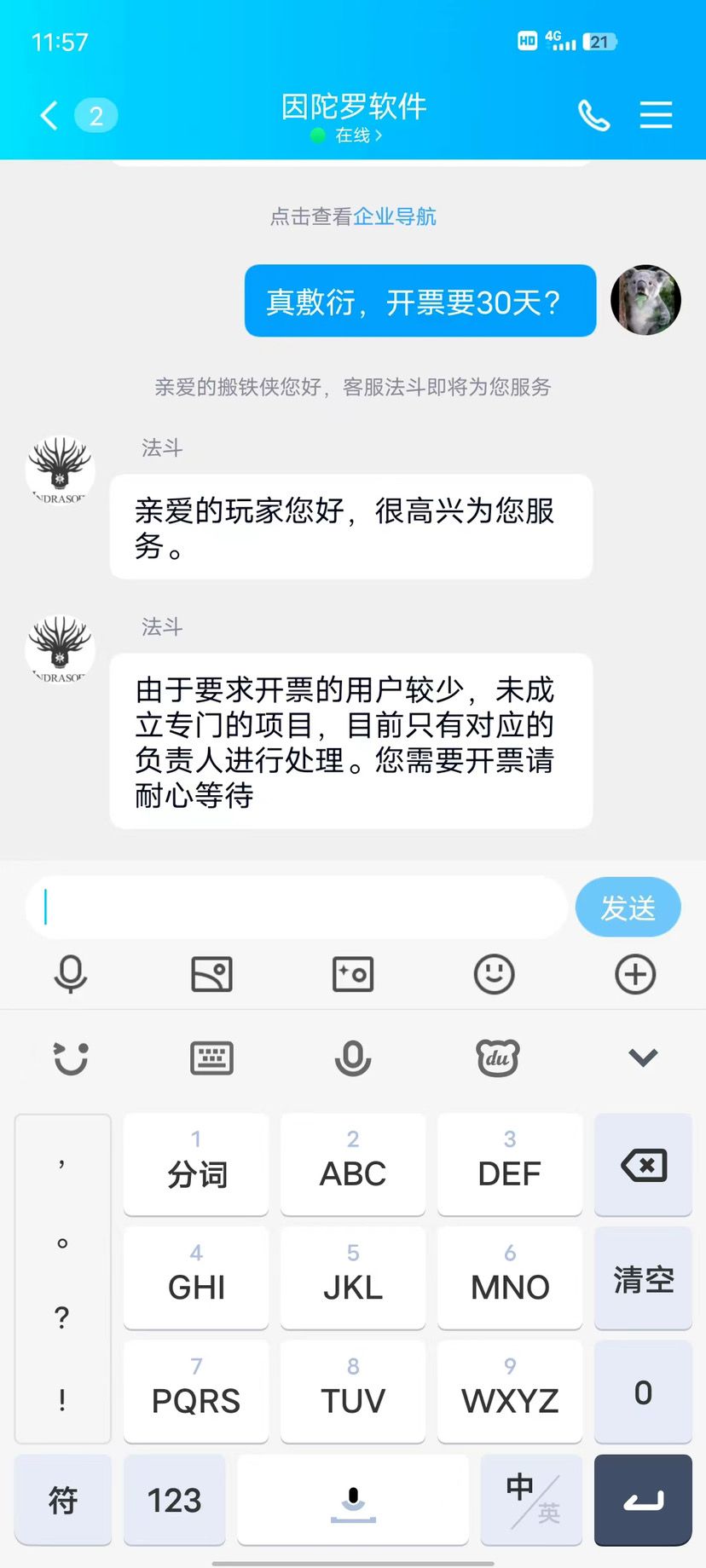Focus the message input field
Viewport: 706px width, 1568px height.
[297, 908]
